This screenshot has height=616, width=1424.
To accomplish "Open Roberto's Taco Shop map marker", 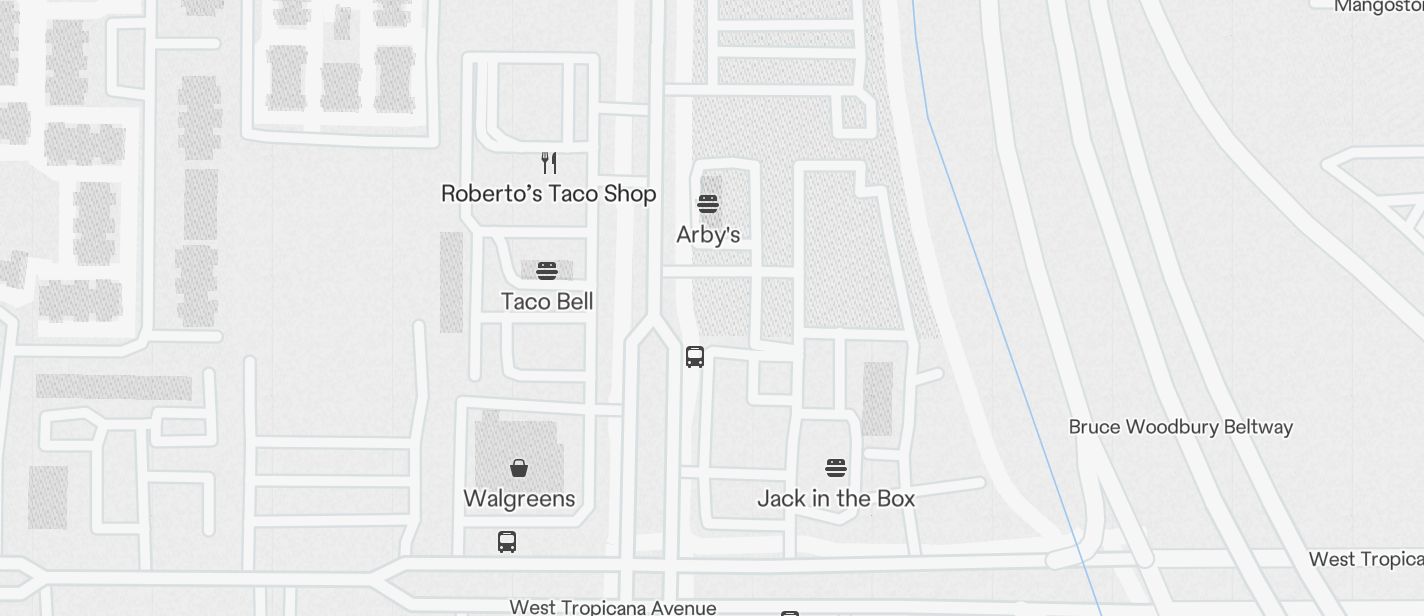I will [548, 163].
